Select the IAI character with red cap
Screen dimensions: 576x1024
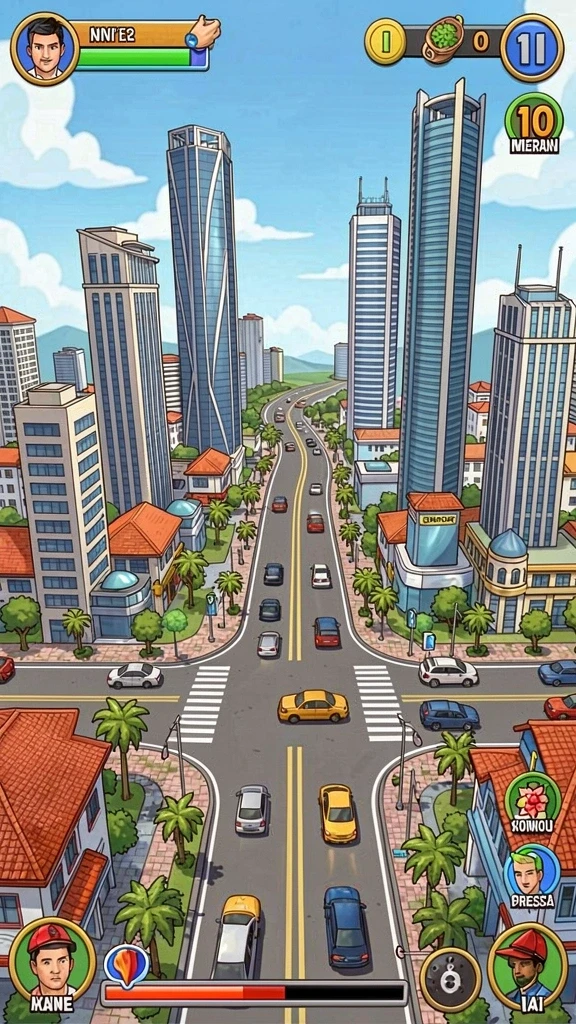click(527, 968)
